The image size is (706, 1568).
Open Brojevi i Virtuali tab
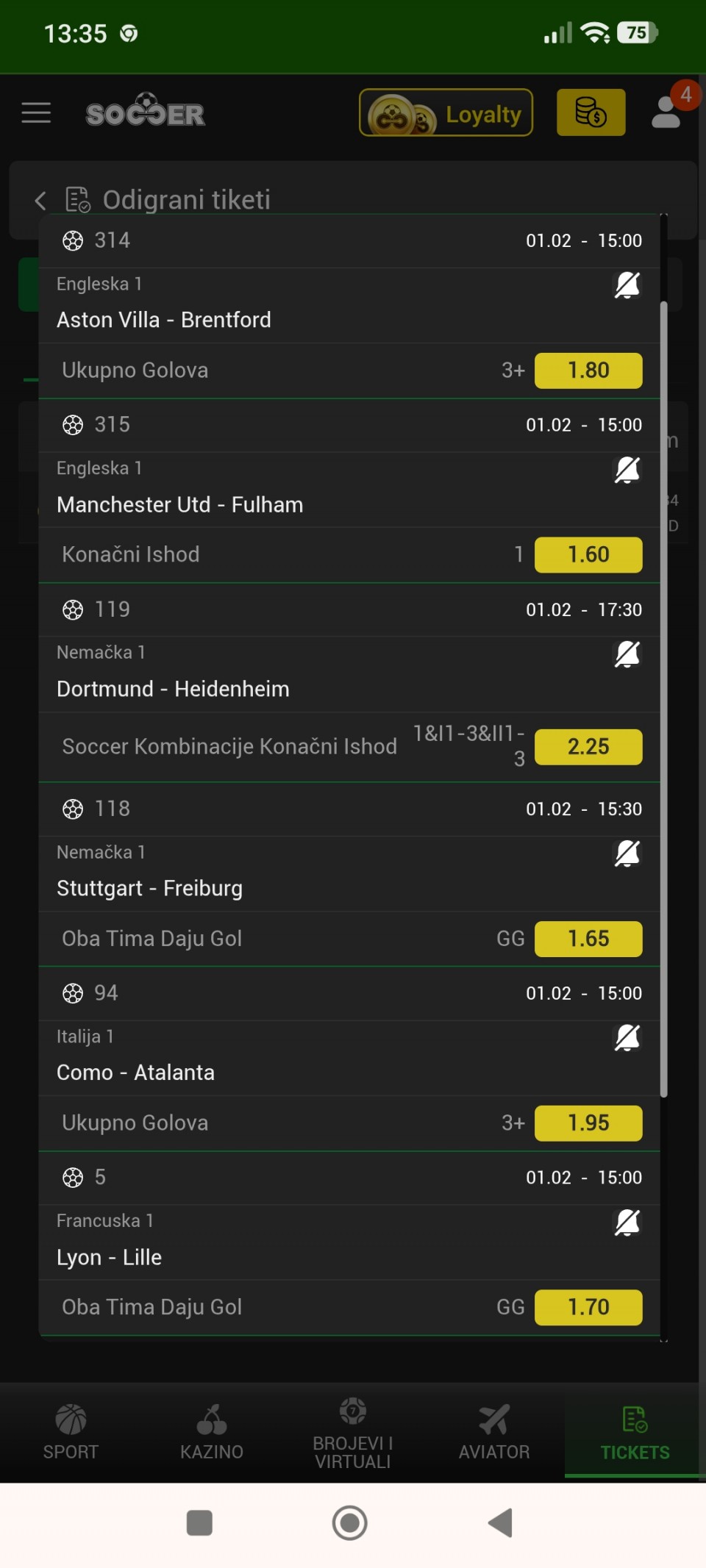pyautogui.click(x=353, y=1432)
